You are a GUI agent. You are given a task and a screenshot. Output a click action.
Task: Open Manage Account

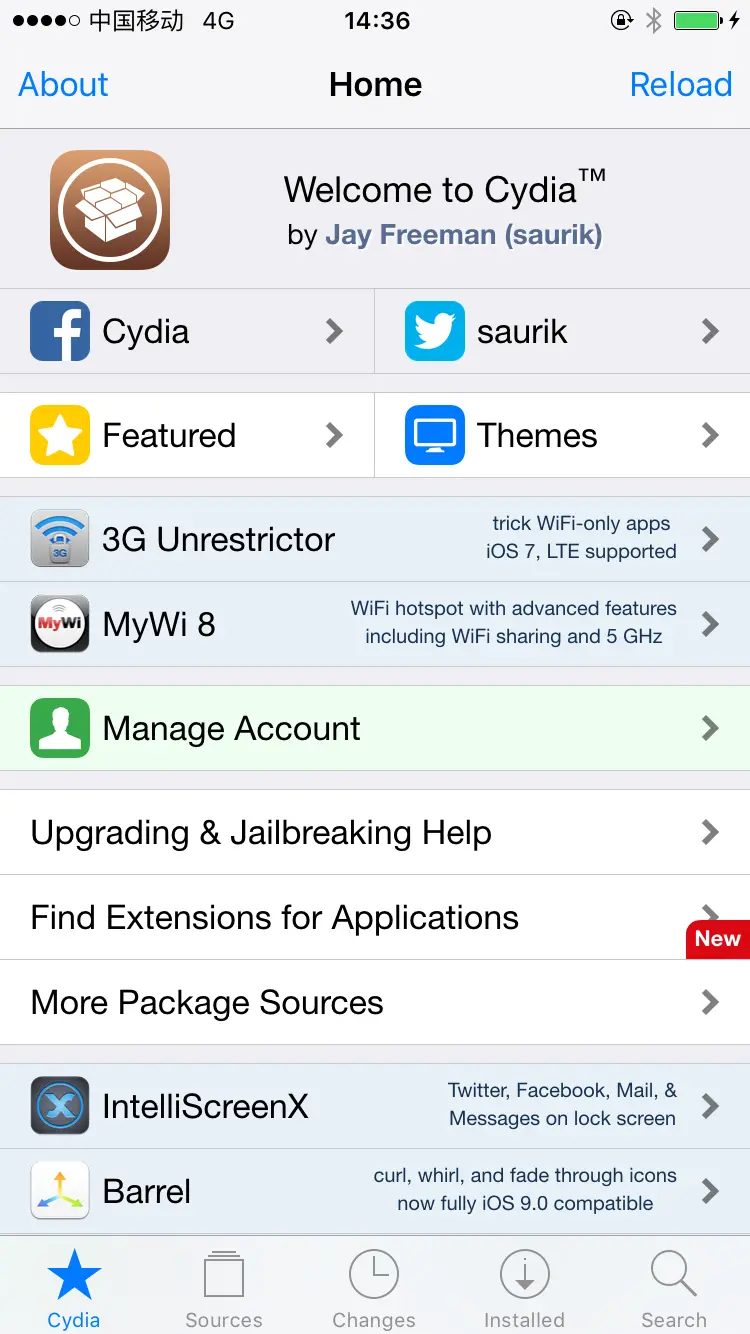tap(375, 729)
